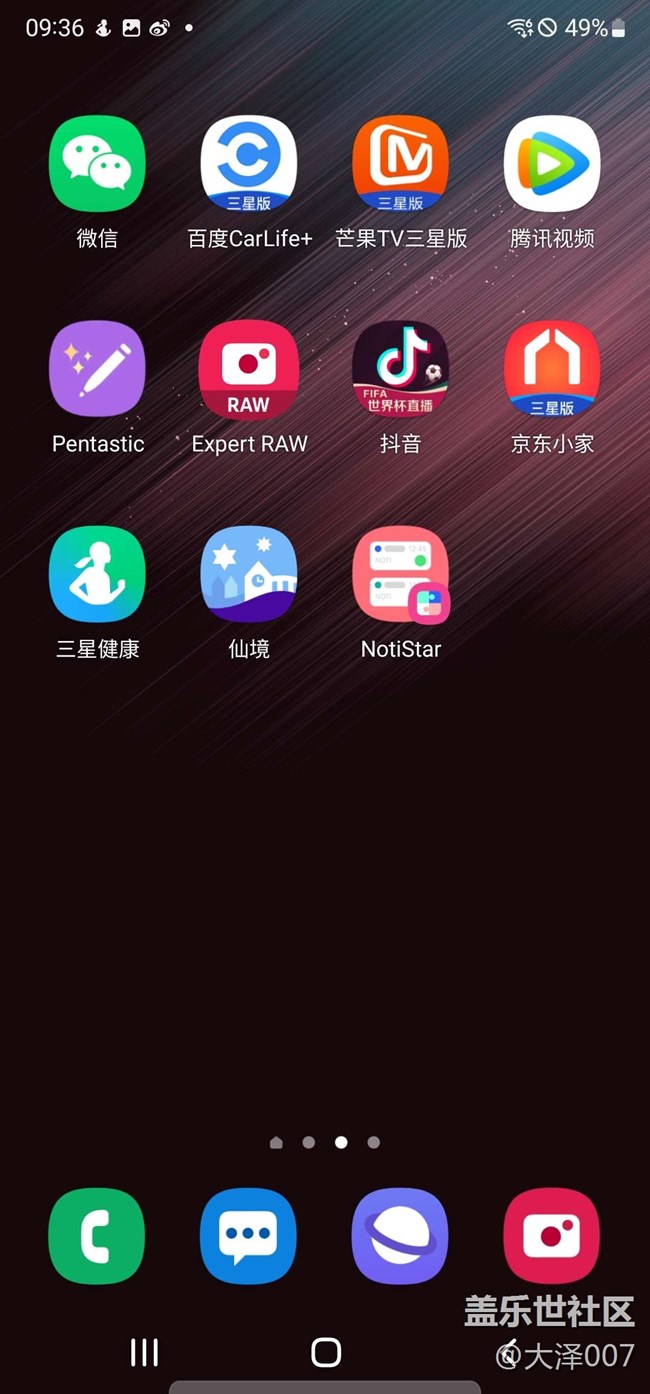Open the Pentastic app
Screen dimensions: 650x1394
tap(97, 369)
